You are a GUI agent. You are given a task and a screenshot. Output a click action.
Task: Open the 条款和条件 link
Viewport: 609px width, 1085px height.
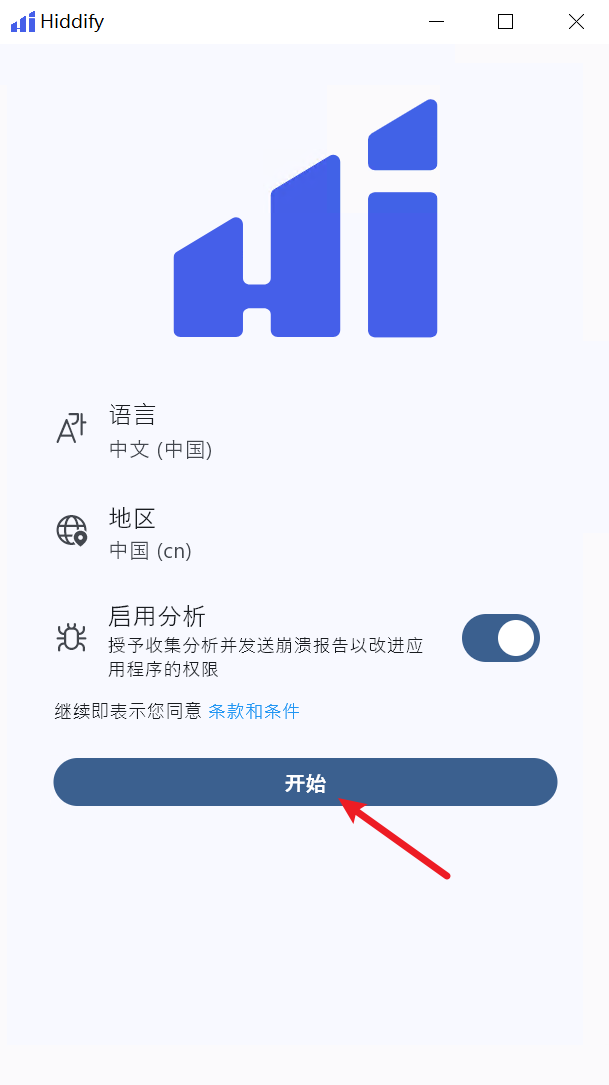tap(253, 711)
